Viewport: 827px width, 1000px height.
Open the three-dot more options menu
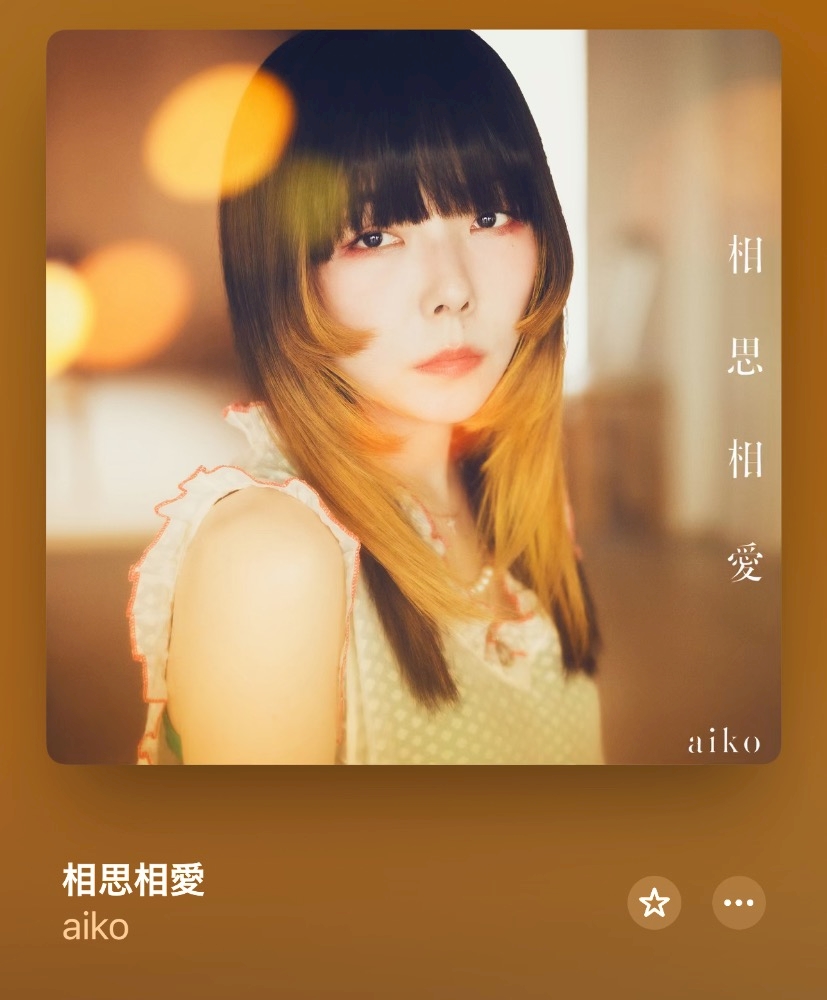(x=739, y=902)
